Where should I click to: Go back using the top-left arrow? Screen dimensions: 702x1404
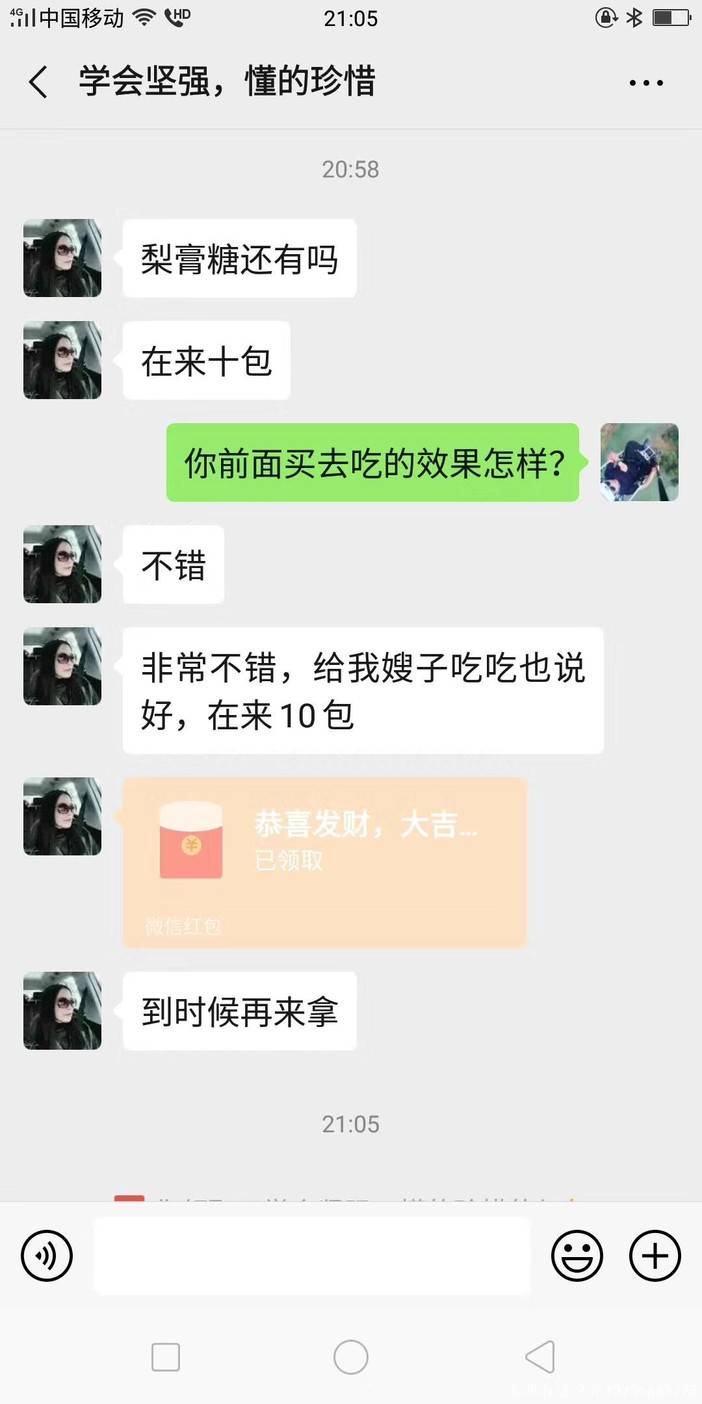click(38, 82)
